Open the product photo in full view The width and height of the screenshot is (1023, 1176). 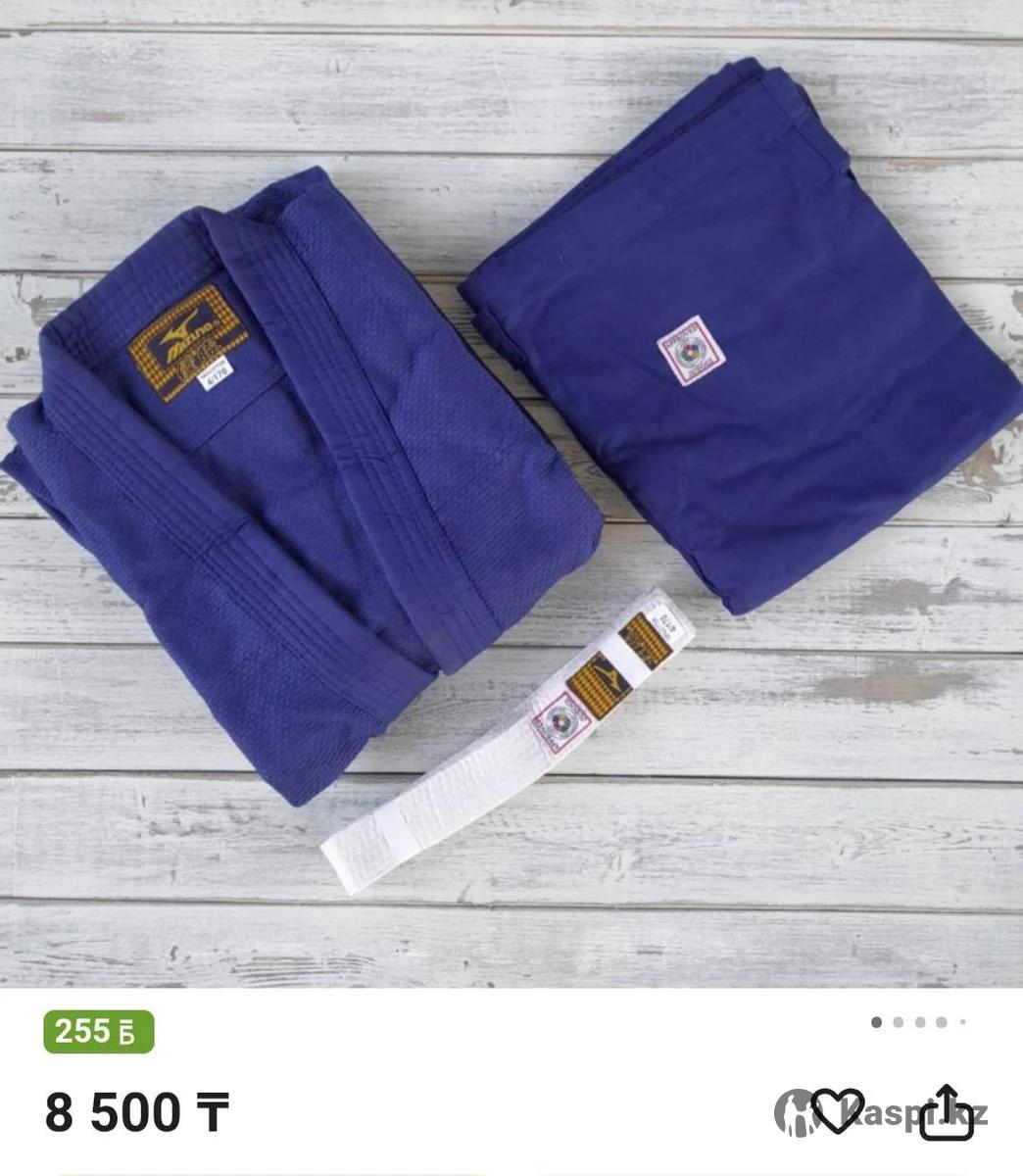tap(511, 490)
